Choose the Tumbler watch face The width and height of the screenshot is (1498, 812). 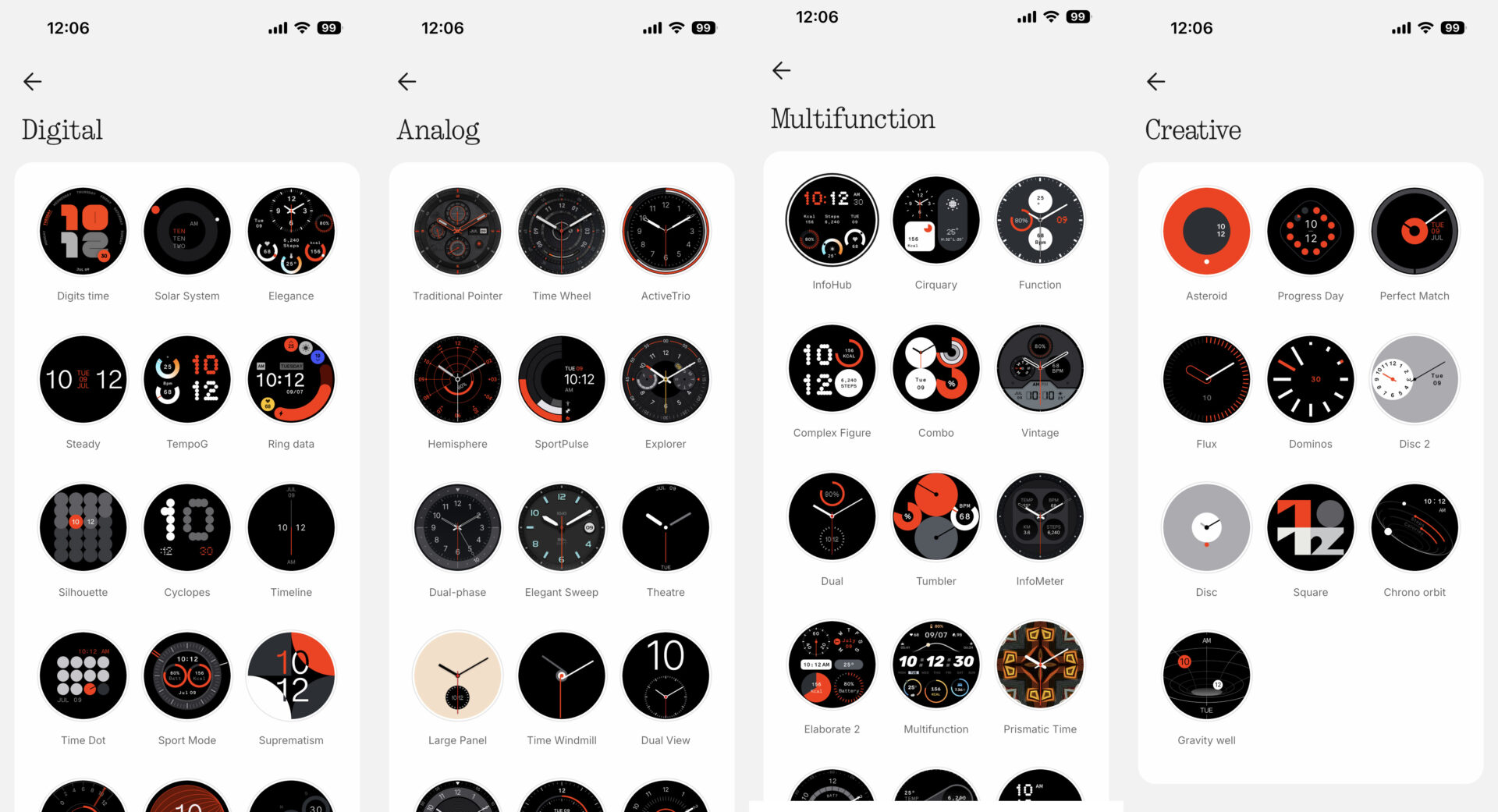point(936,517)
